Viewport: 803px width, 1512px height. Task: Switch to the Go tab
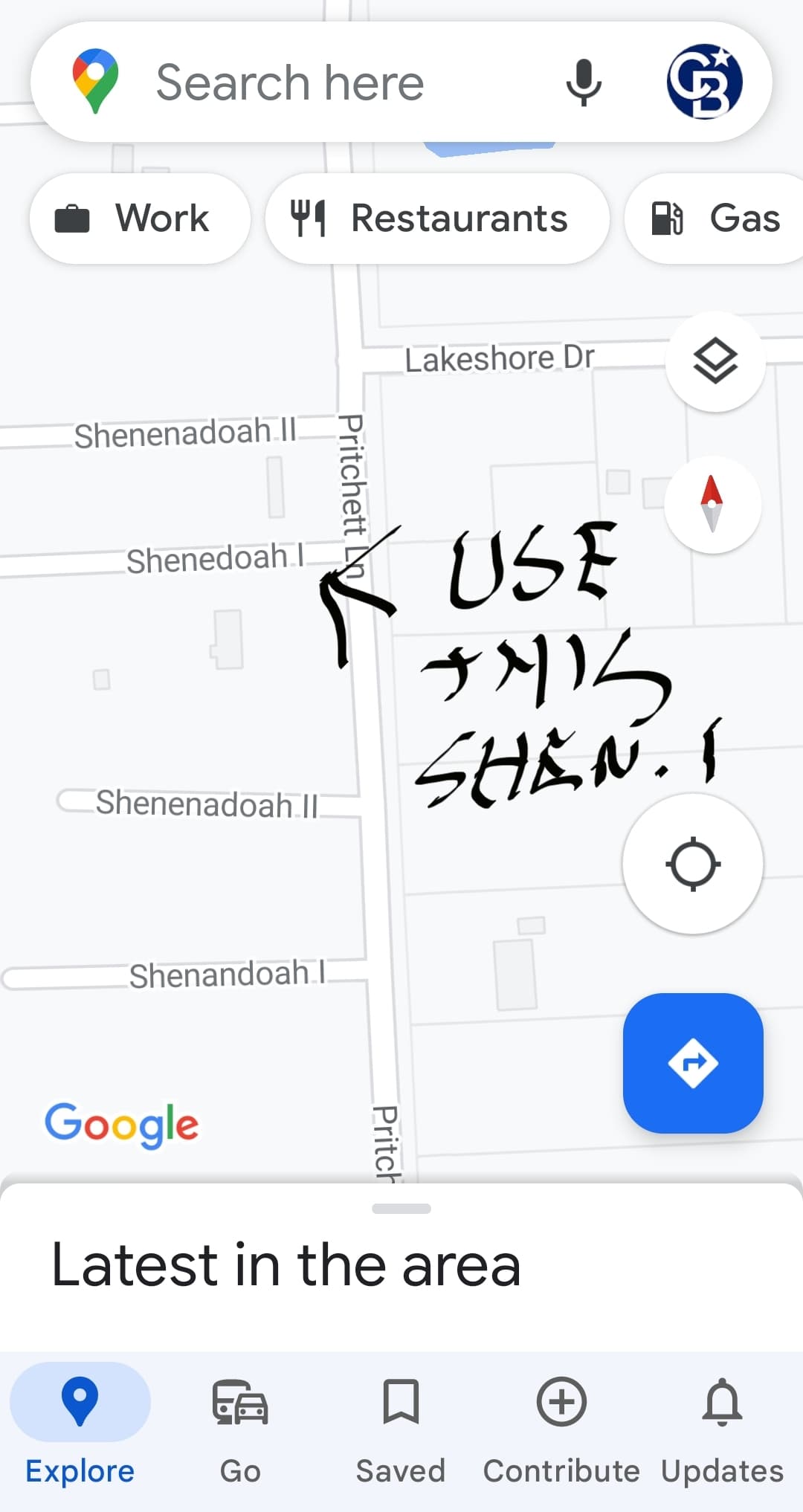point(240,1421)
